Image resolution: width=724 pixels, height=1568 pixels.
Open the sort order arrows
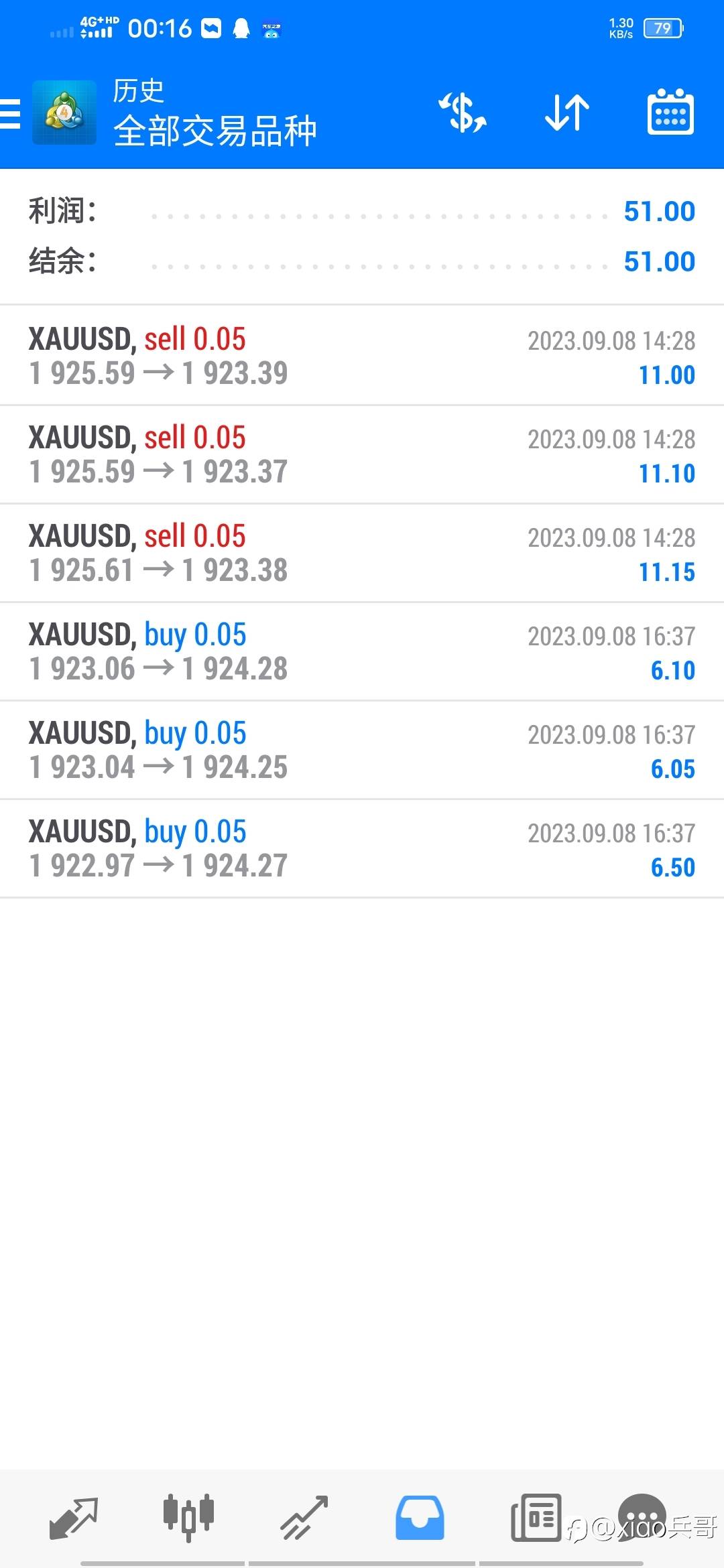[x=566, y=113]
